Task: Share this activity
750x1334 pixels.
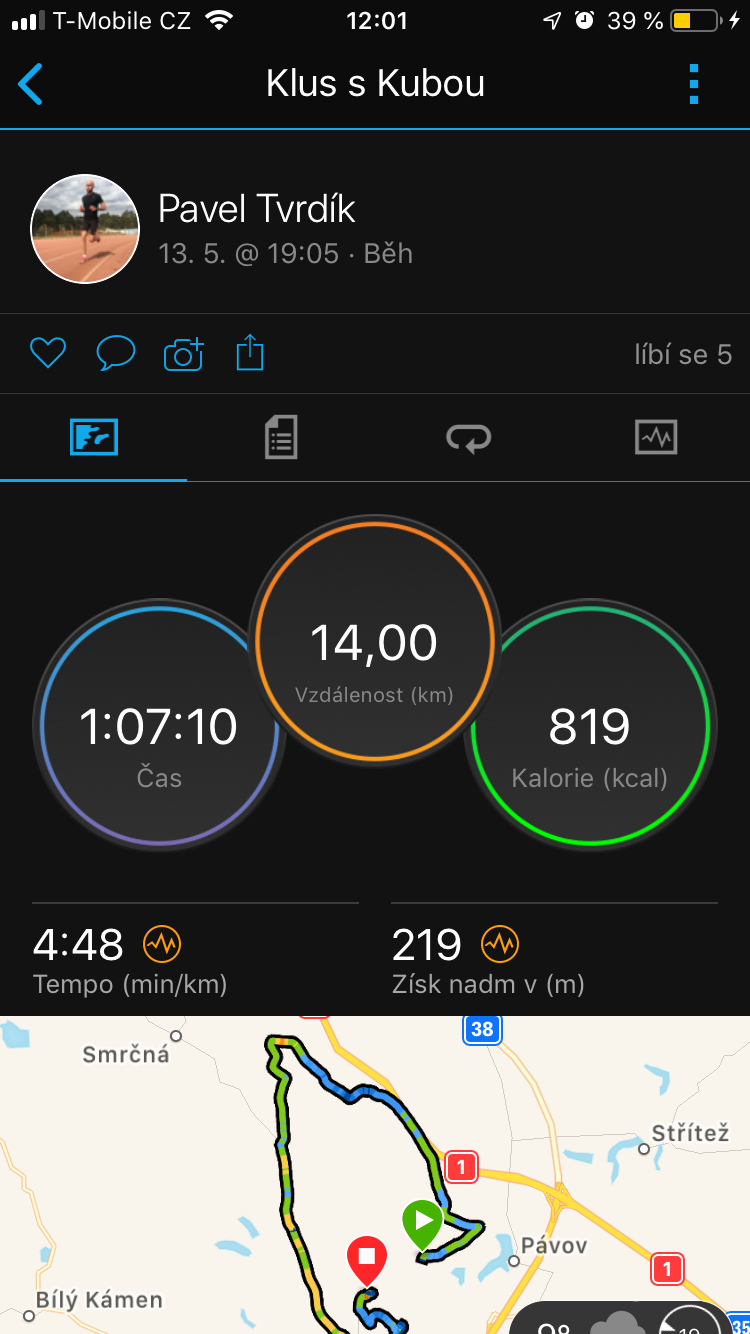Action: [250, 353]
